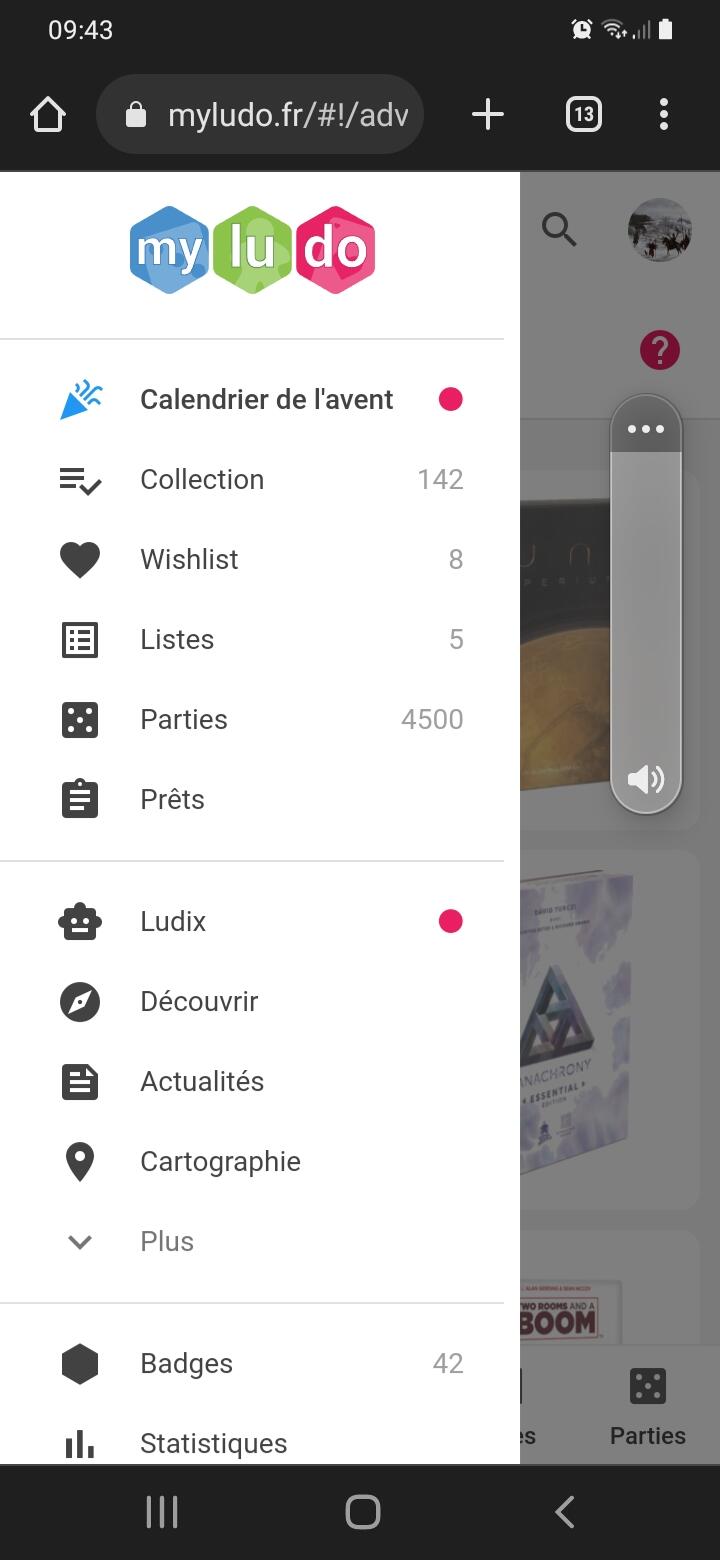Open the help question mark
The width and height of the screenshot is (720, 1560).
(660, 351)
